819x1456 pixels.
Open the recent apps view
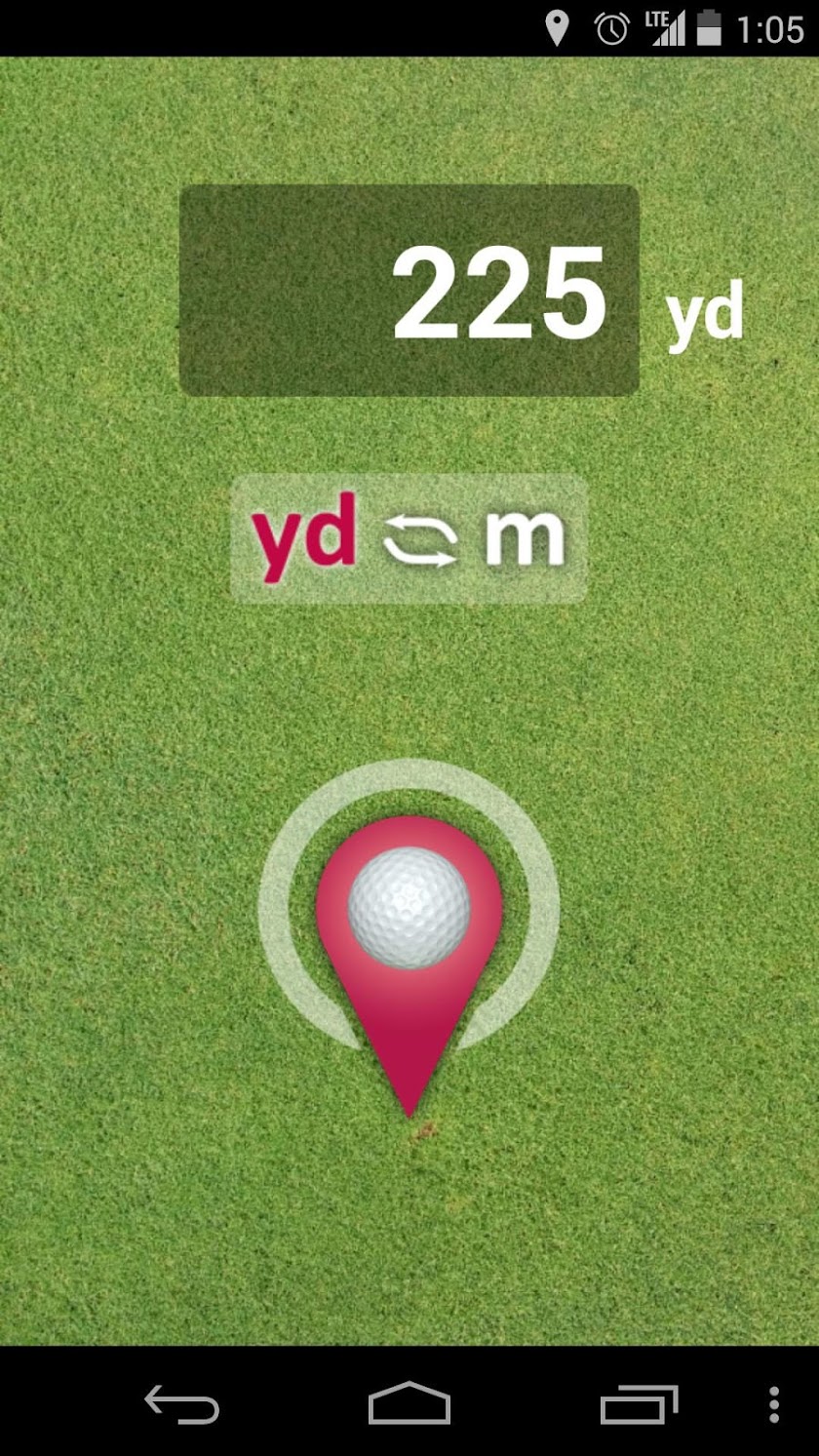point(639,1404)
